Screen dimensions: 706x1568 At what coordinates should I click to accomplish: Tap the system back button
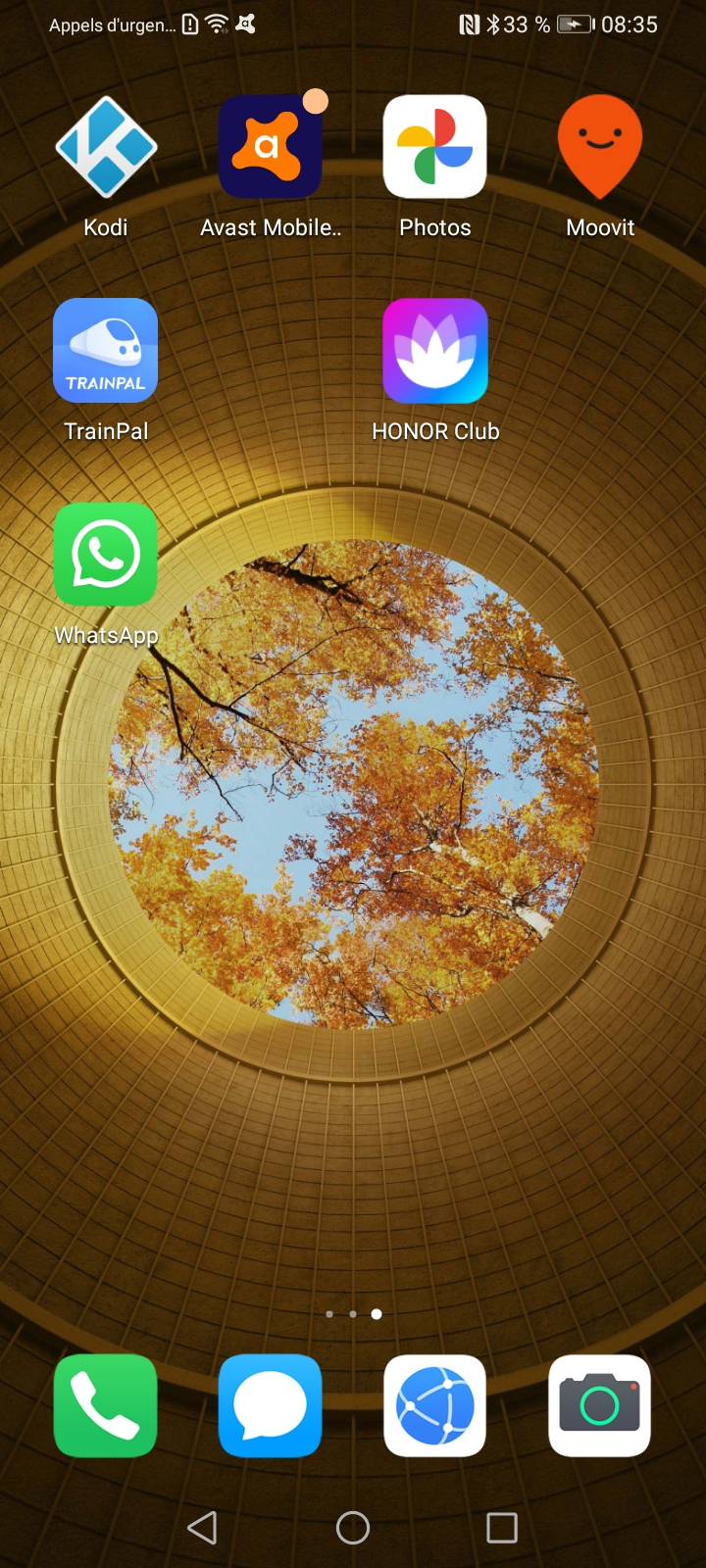202,1527
